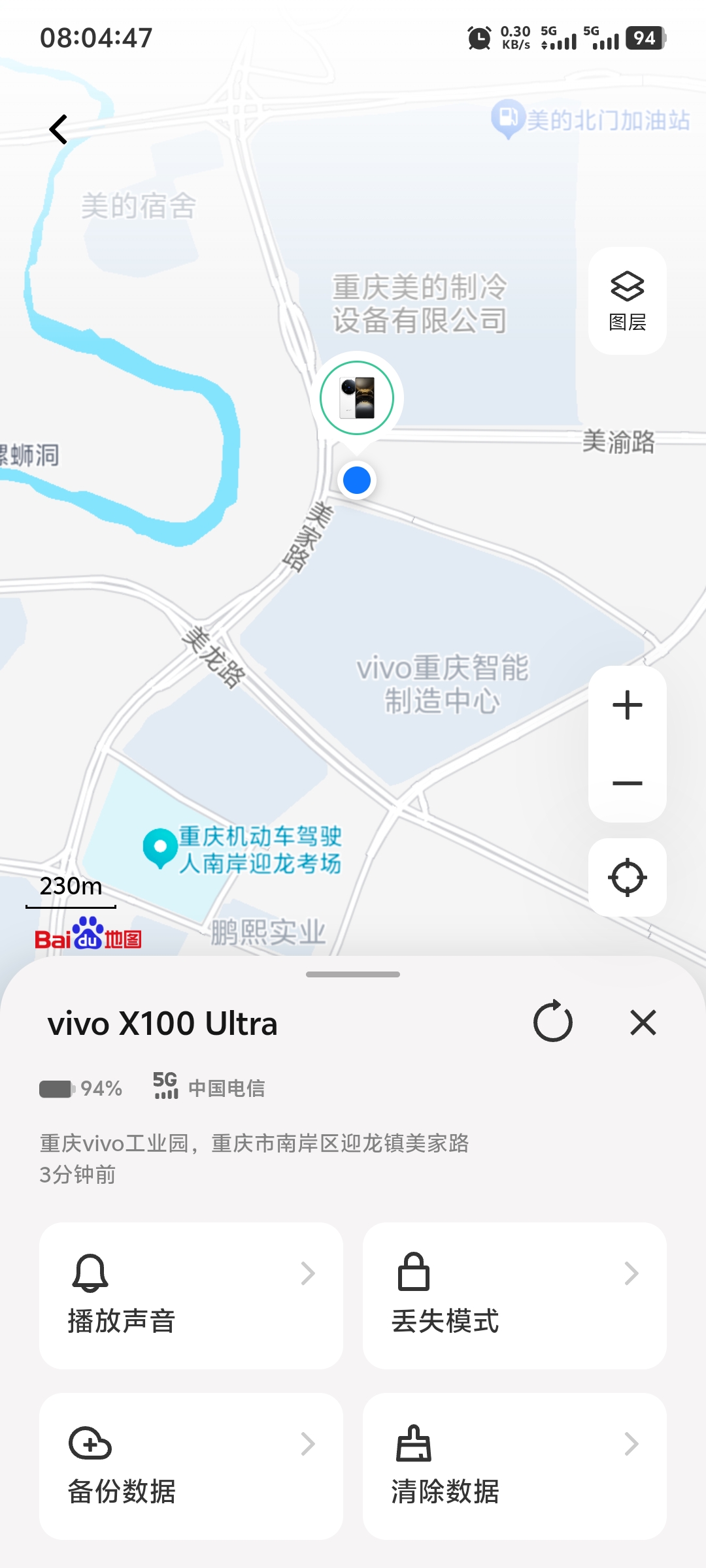Open 备份数据 to back up data
The image size is (706, 1568).
coord(191,1466)
